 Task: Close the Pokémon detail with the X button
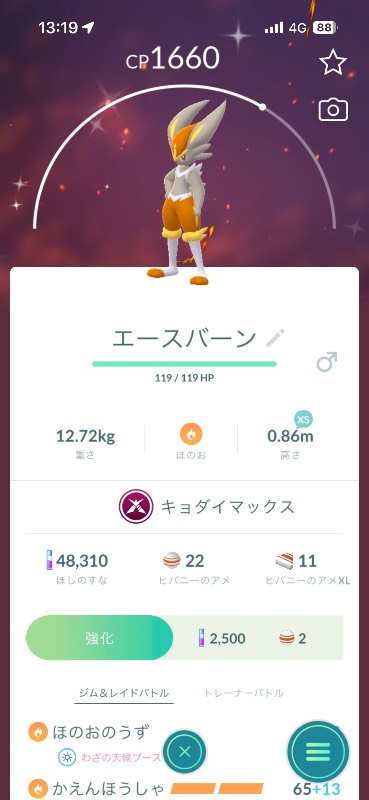point(185,752)
